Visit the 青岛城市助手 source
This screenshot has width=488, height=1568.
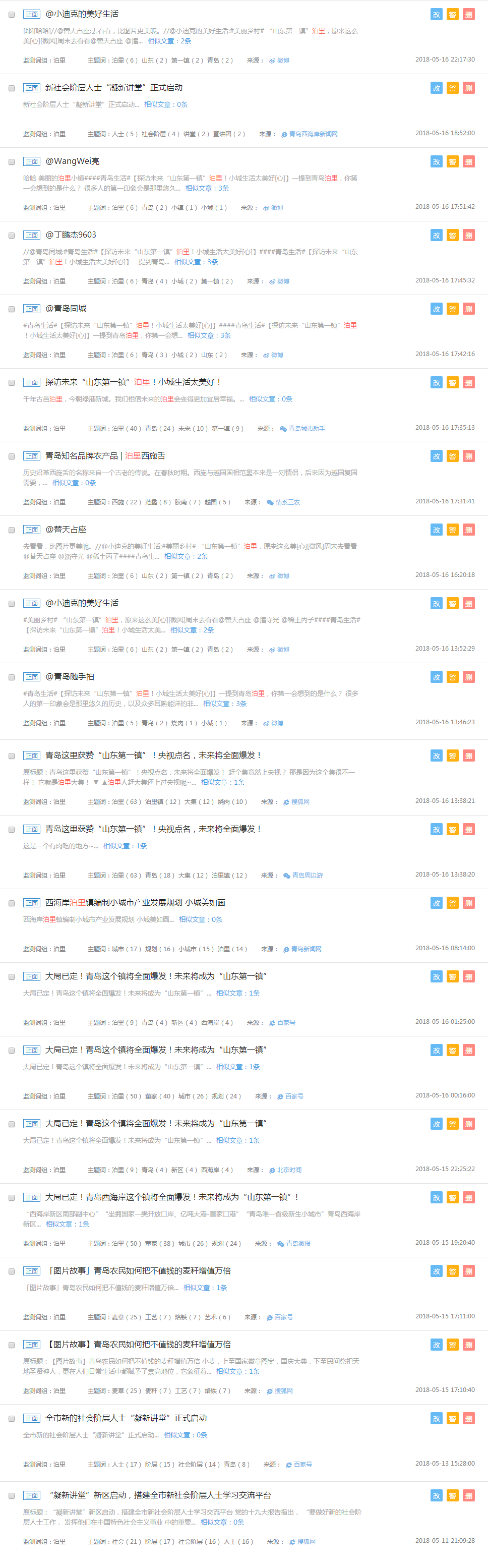point(306,429)
